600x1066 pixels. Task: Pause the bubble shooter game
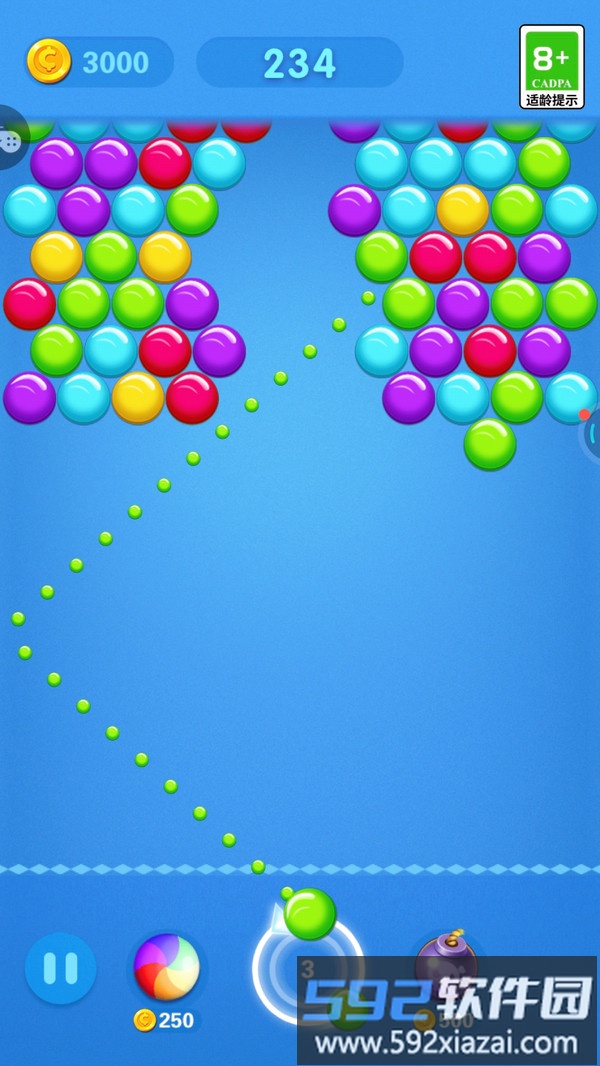60,968
